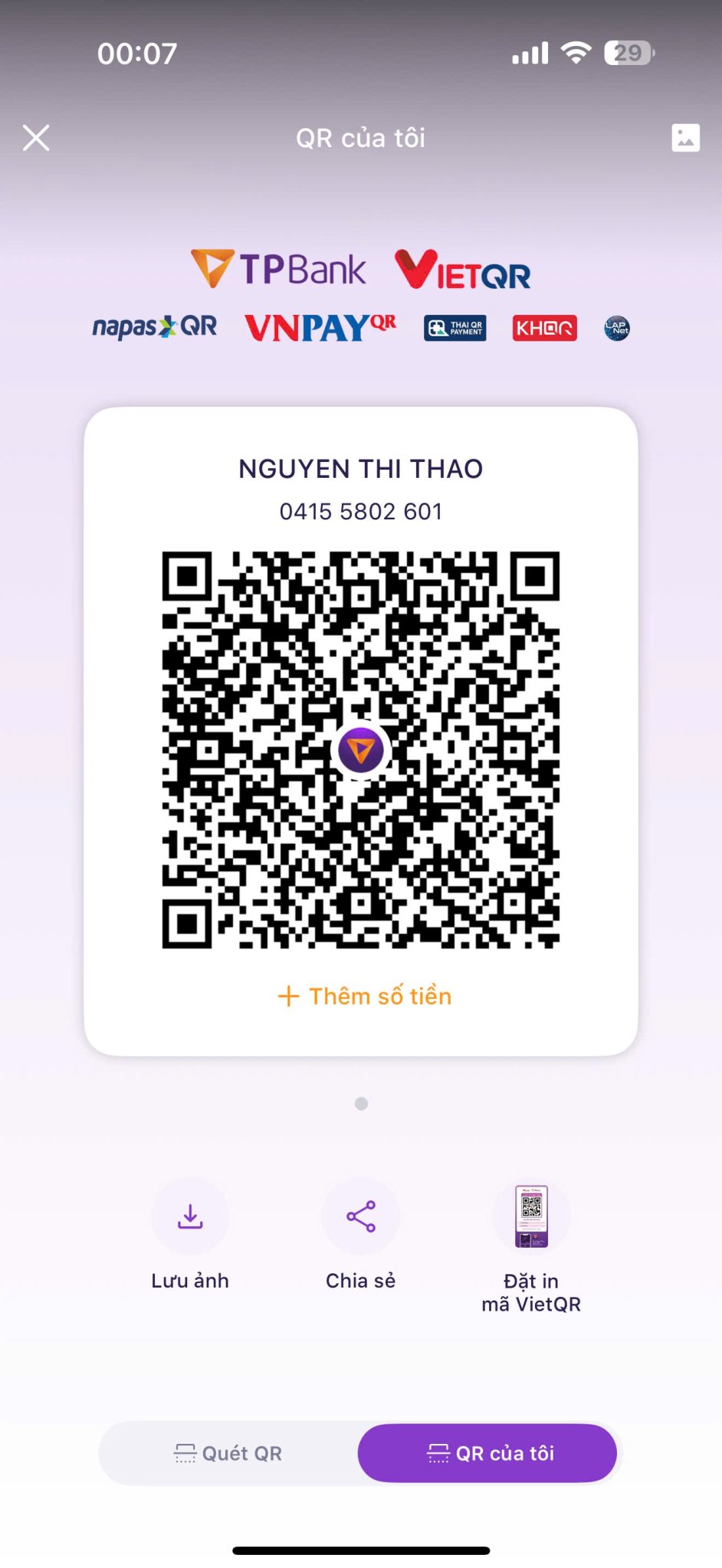Screen dimensions: 722x1568
Task: Switch to the Quét QR tab
Action: [228, 1453]
